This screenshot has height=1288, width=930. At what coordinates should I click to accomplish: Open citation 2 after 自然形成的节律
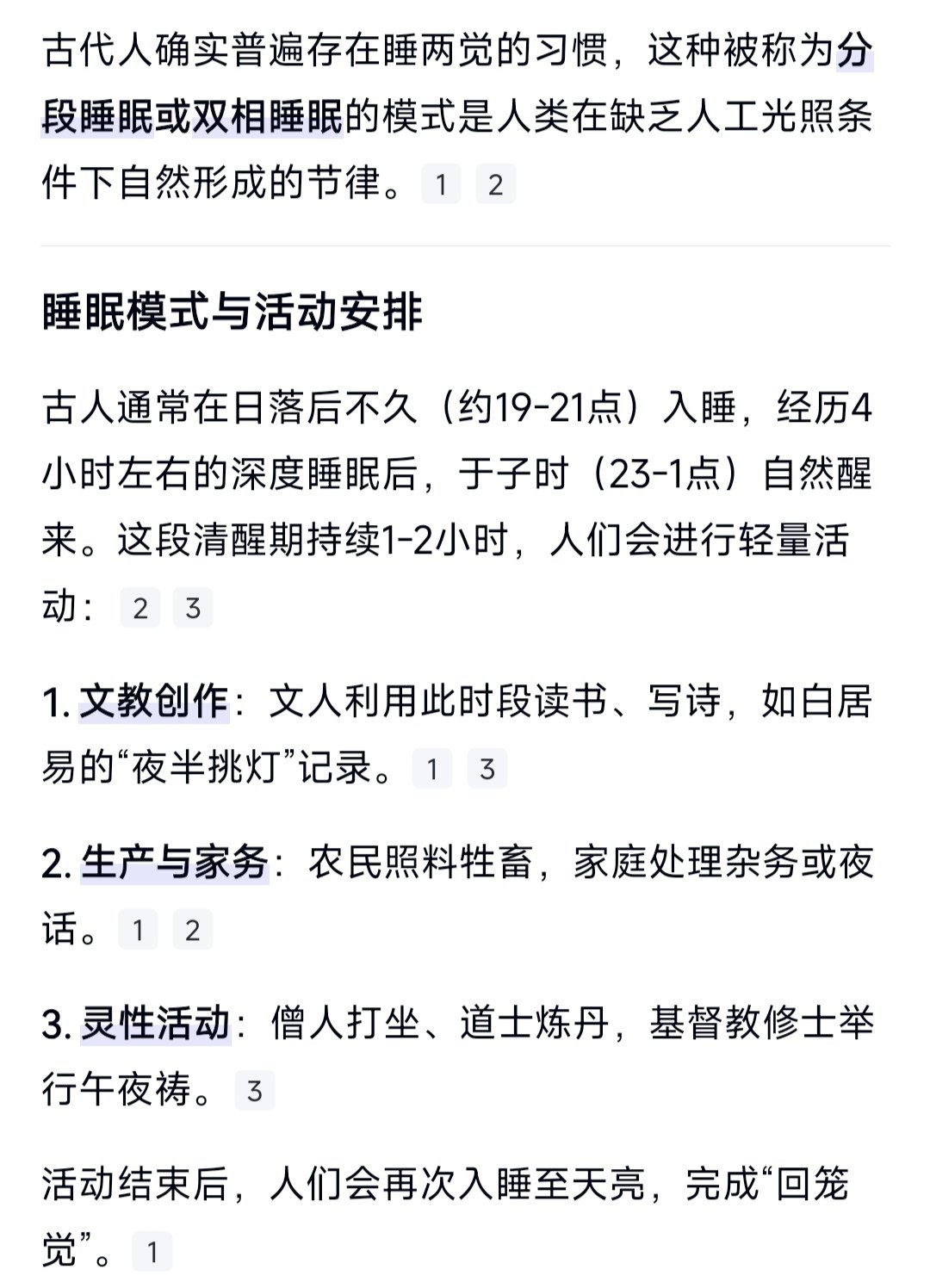tap(495, 184)
